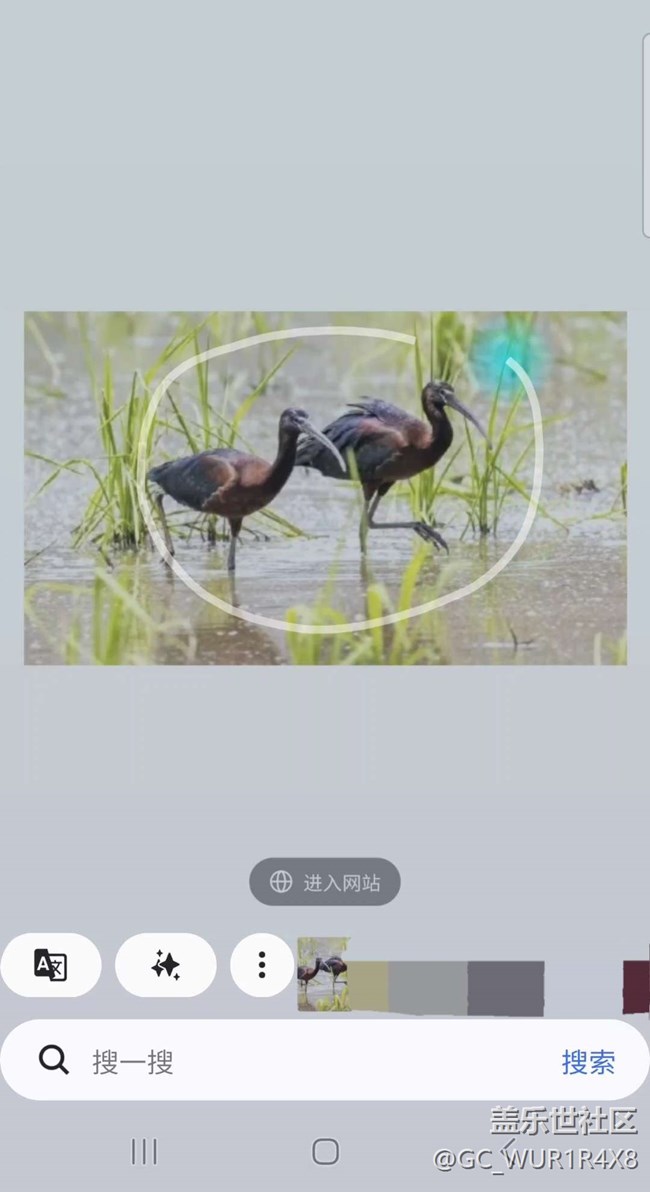
Task: Open the three-dot more options menu
Action: pyautogui.click(x=262, y=965)
